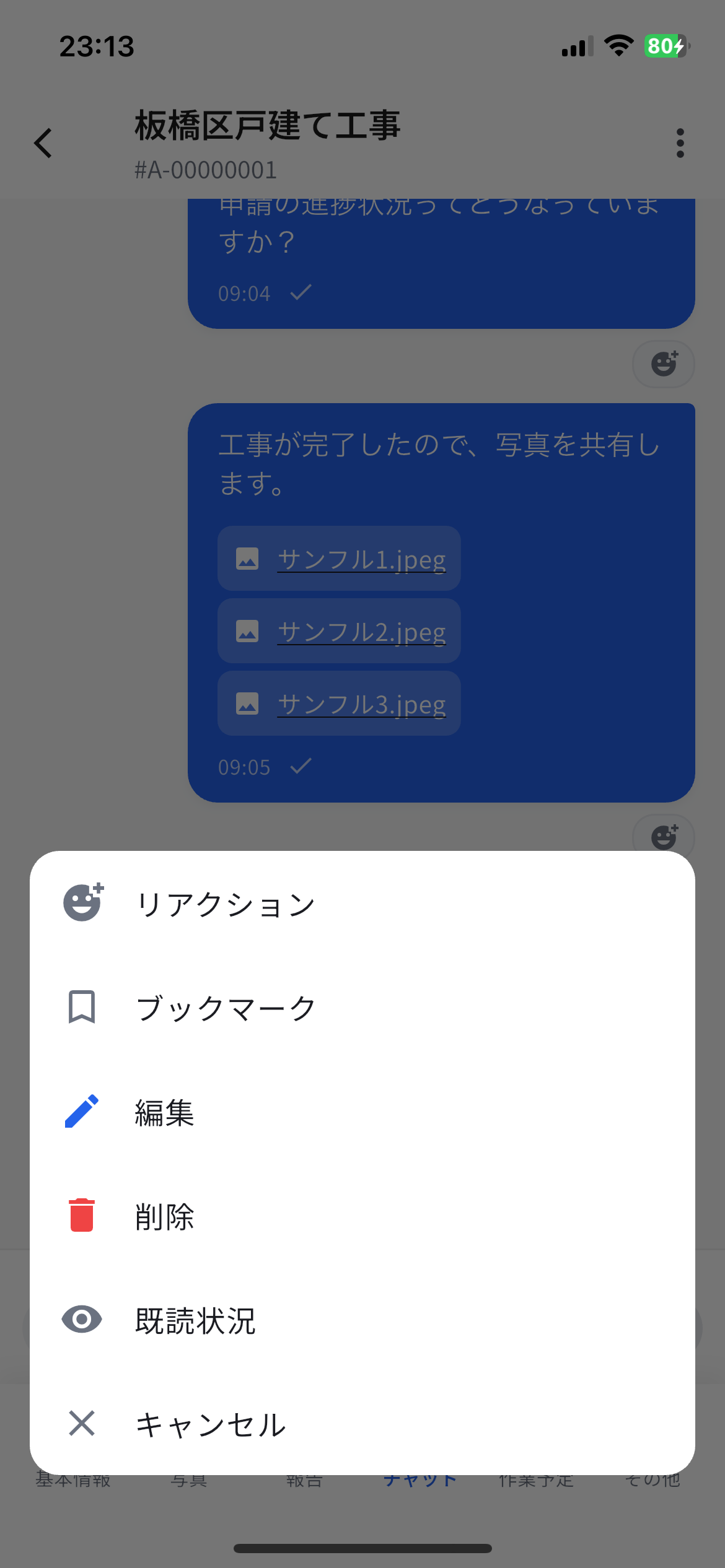The height and width of the screenshot is (1568, 725).
Task: Open the reaction picker under the 09:04 message
Action: pos(663,364)
